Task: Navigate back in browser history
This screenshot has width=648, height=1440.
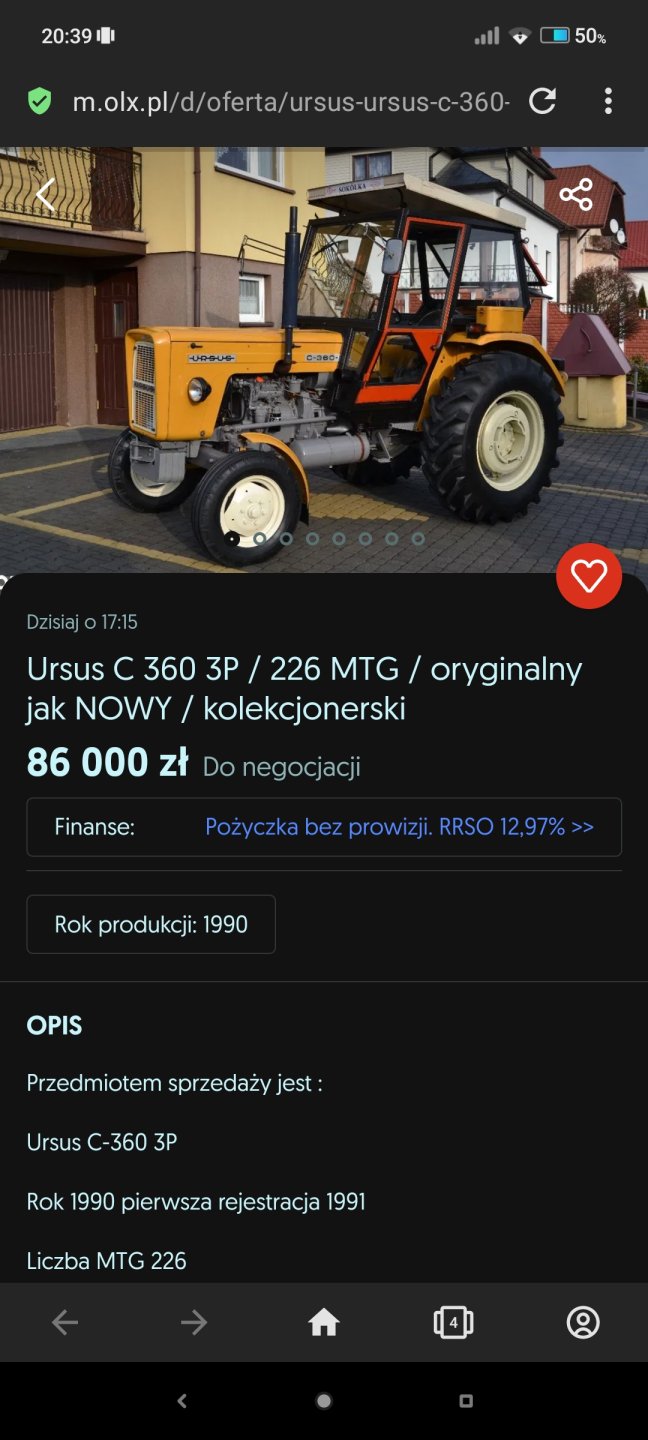Action: coord(65,1323)
